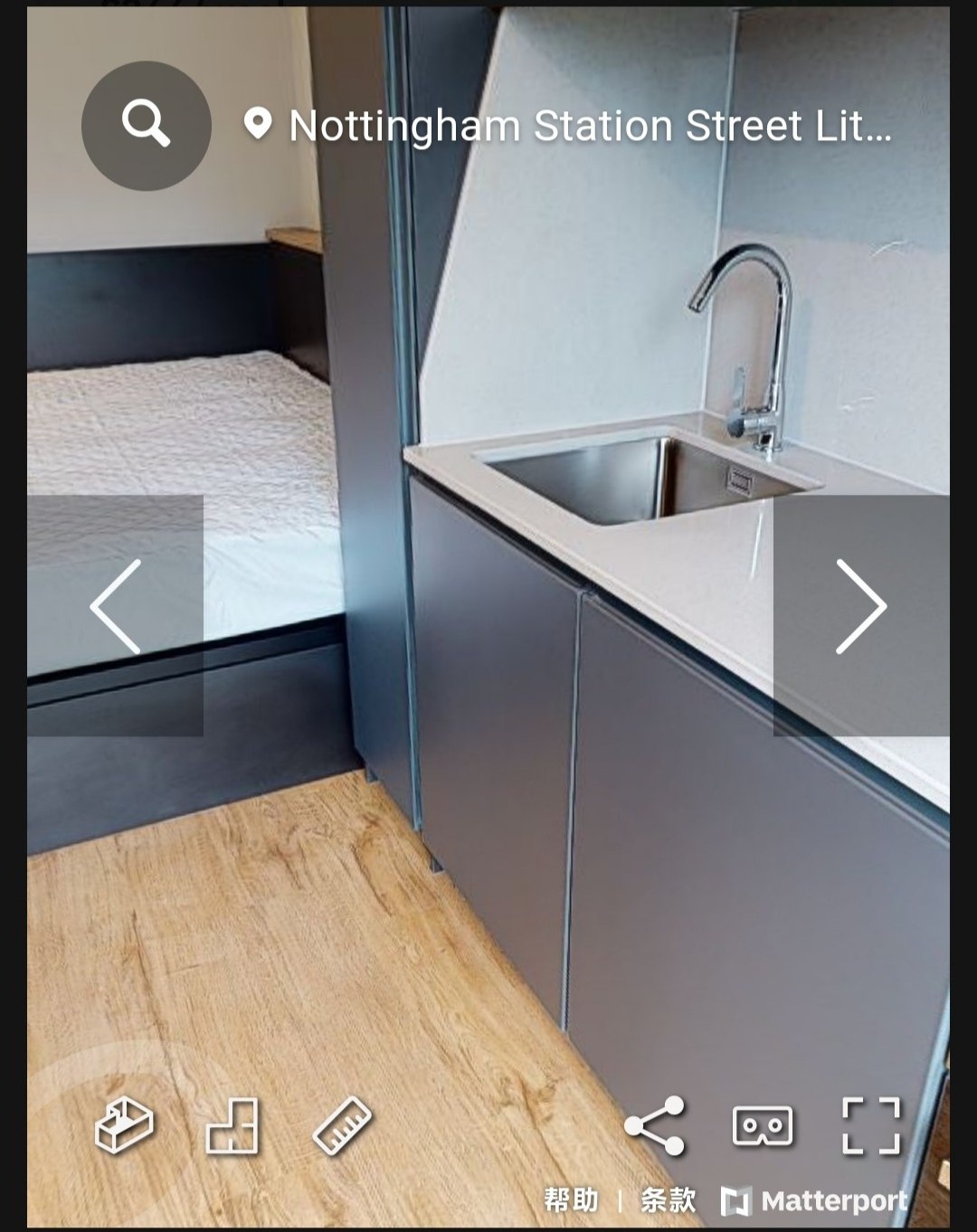This screenshot has width=977, height=1232.
Task: Open the 帮助 help link
Action: click(571, 1200)
